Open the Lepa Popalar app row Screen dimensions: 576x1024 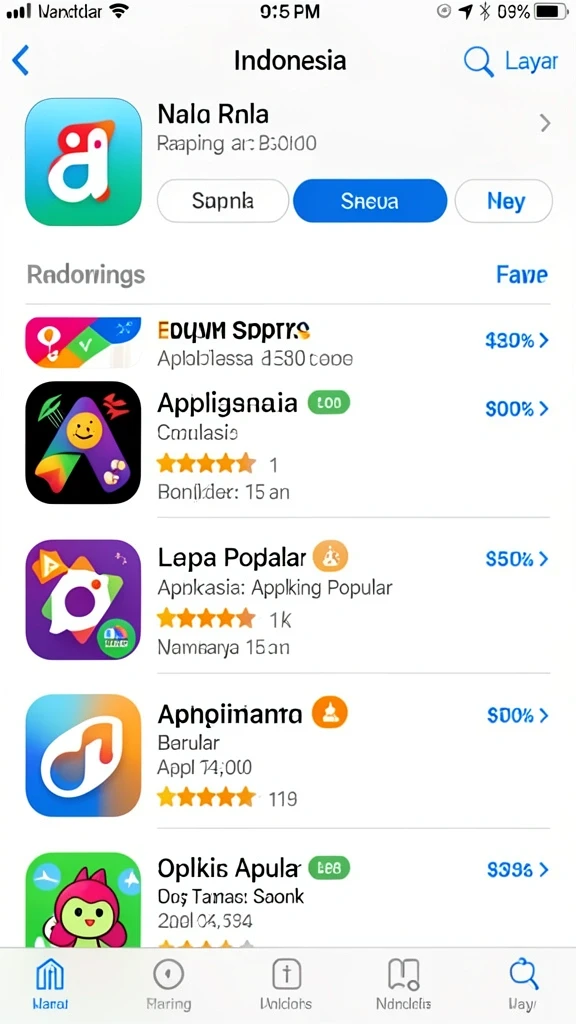tap(288, 599)
